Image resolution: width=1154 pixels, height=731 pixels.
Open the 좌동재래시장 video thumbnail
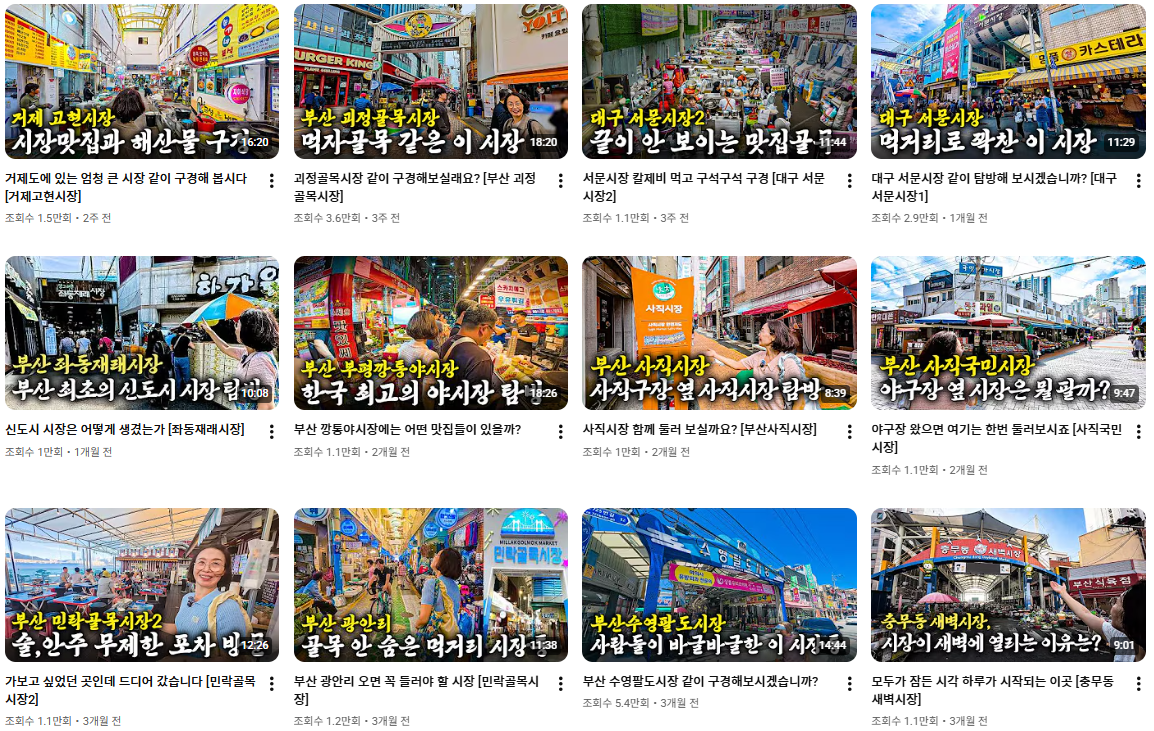141,333
